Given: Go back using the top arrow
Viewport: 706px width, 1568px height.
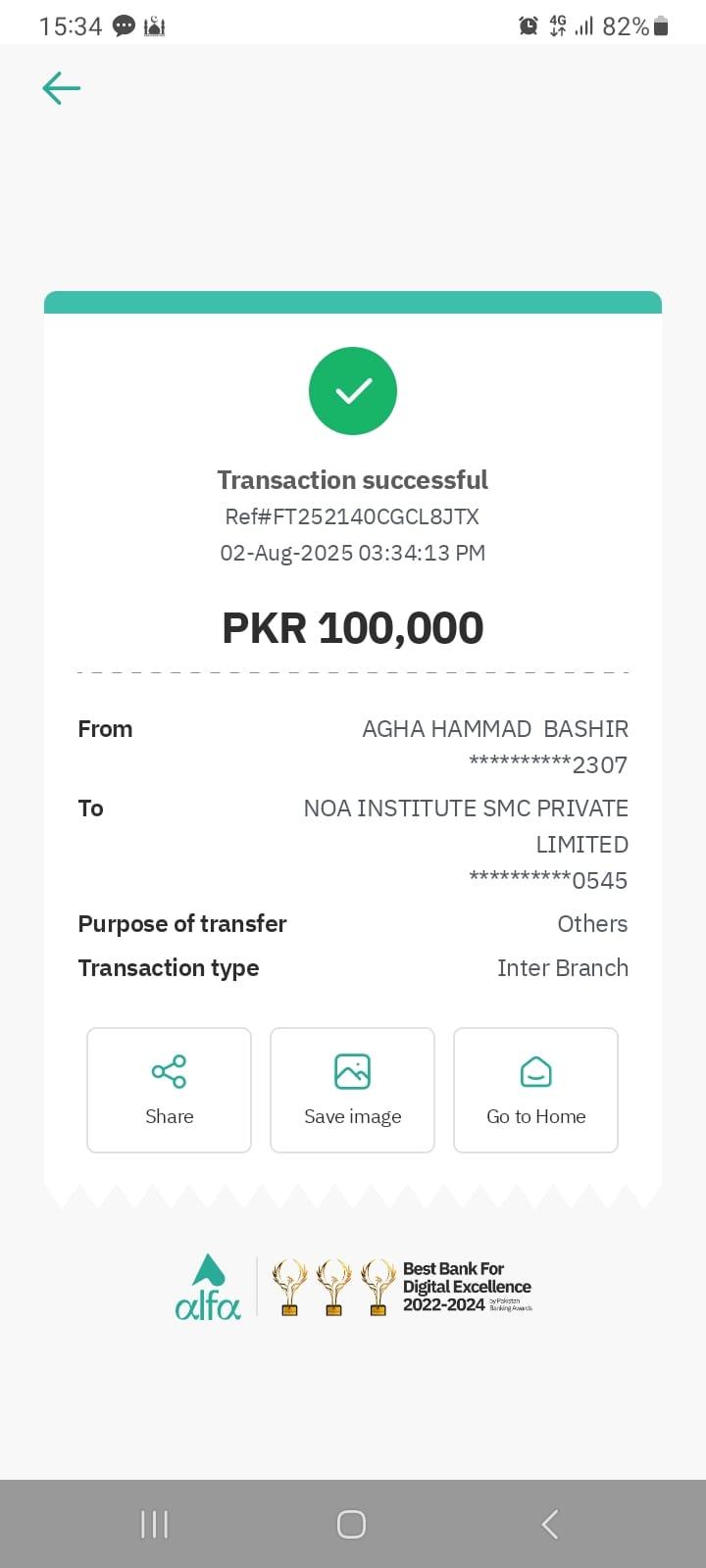Looking at the screenshot, I should 61,88.
